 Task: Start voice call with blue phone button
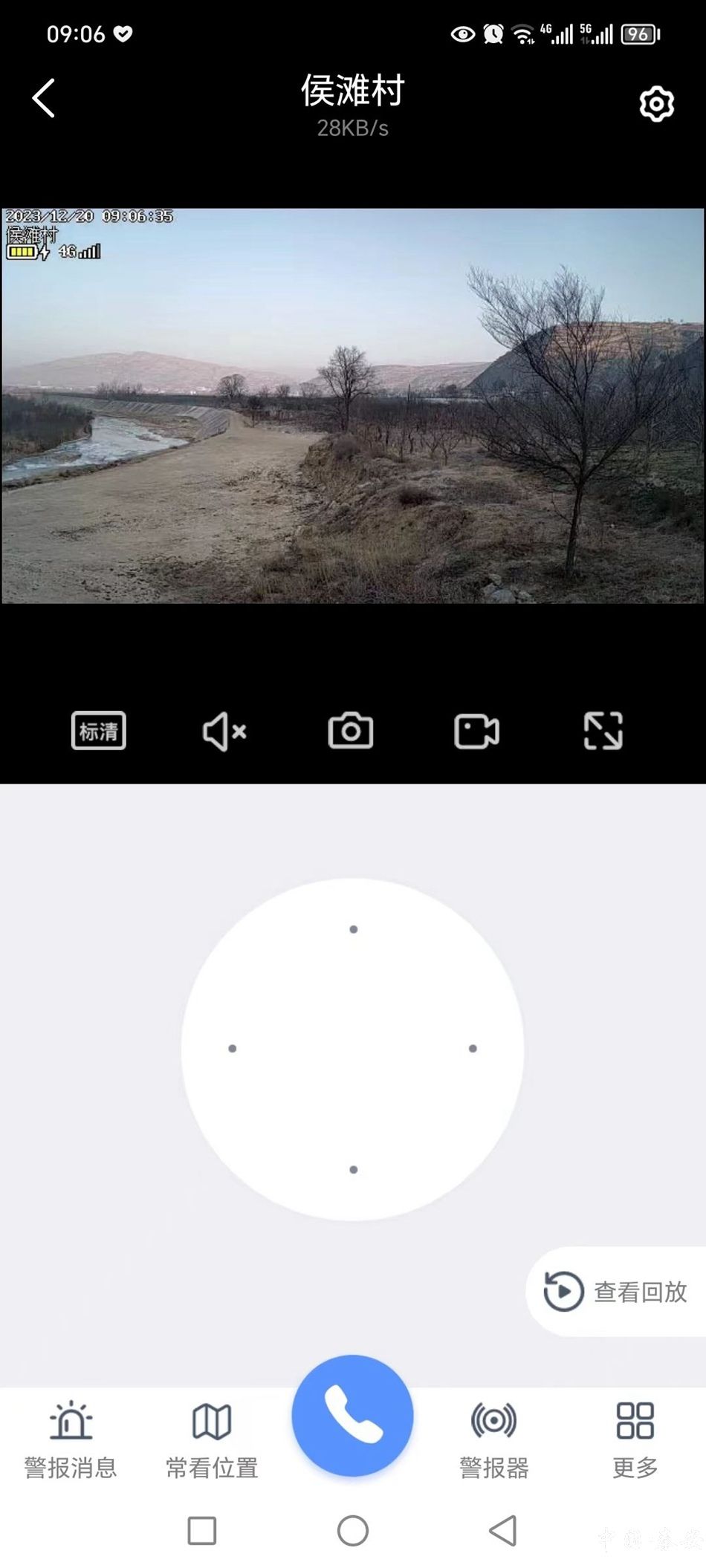click(353, 1416)
